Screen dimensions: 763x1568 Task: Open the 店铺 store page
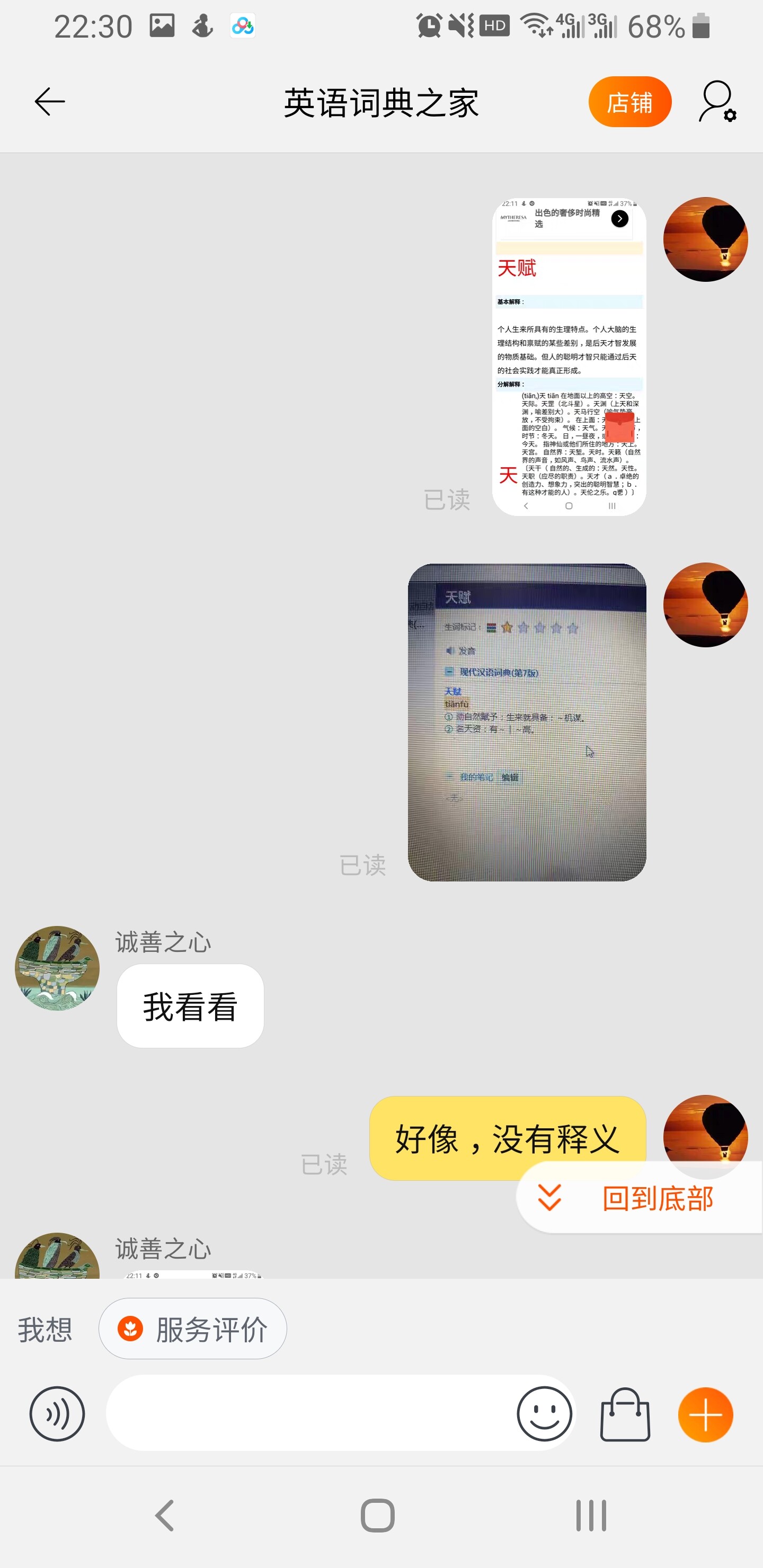(x=629, y=102)
